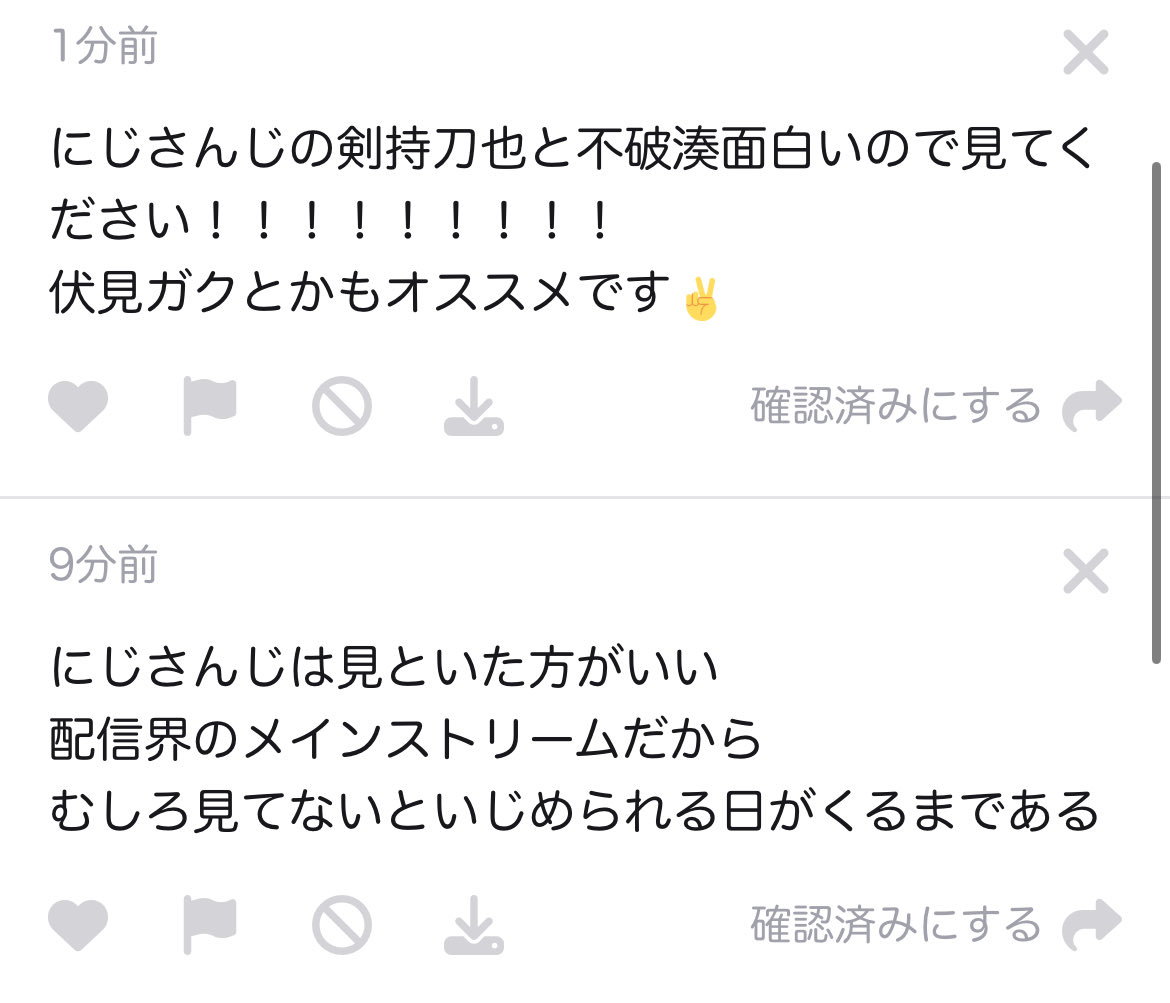This screenshot has width=1170, height=1003.
Task: Reply to the 1分前 message via arrow
Action: (1091, 408)
